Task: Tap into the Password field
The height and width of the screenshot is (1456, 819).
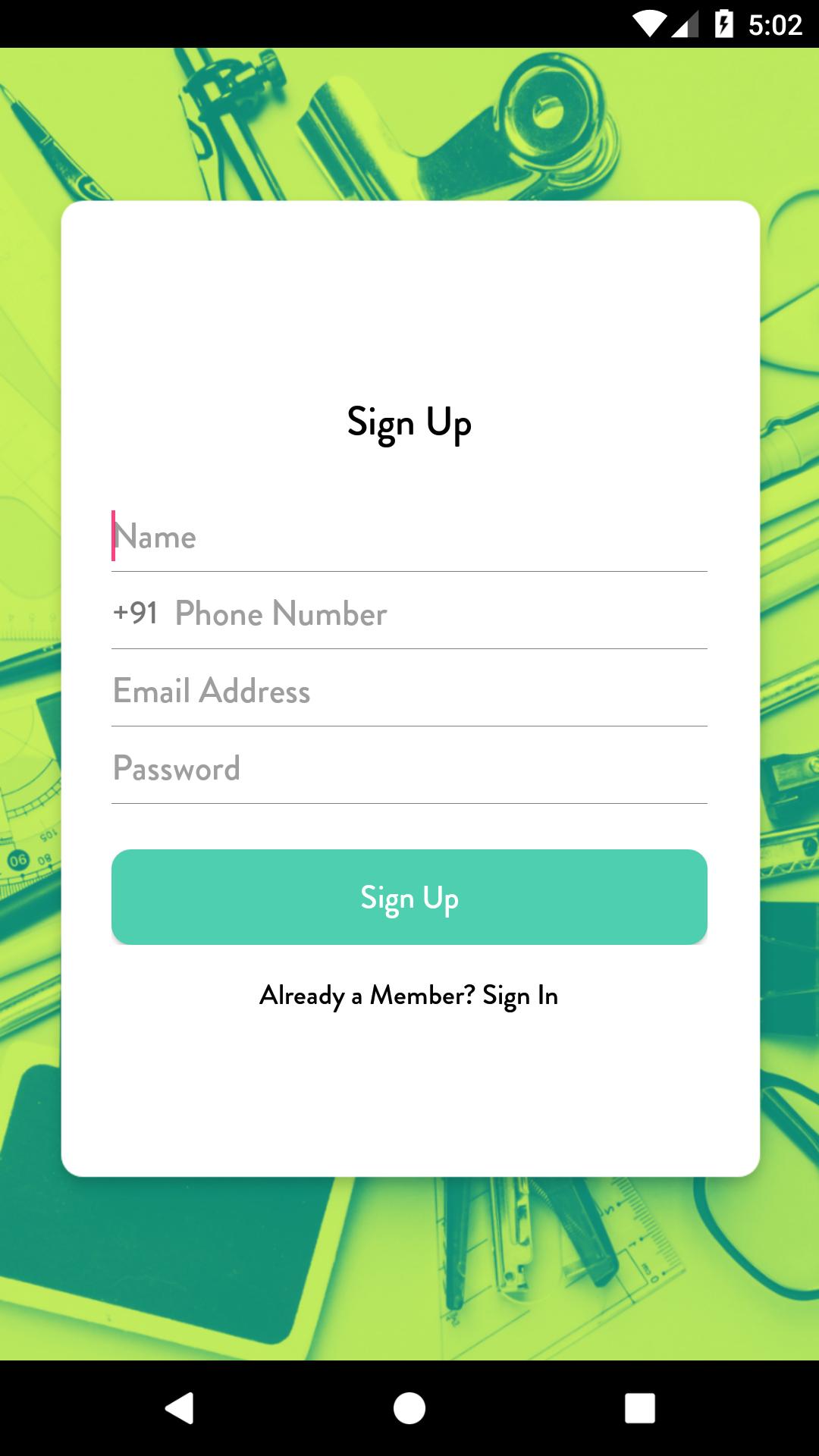Action: click(409, 769)
